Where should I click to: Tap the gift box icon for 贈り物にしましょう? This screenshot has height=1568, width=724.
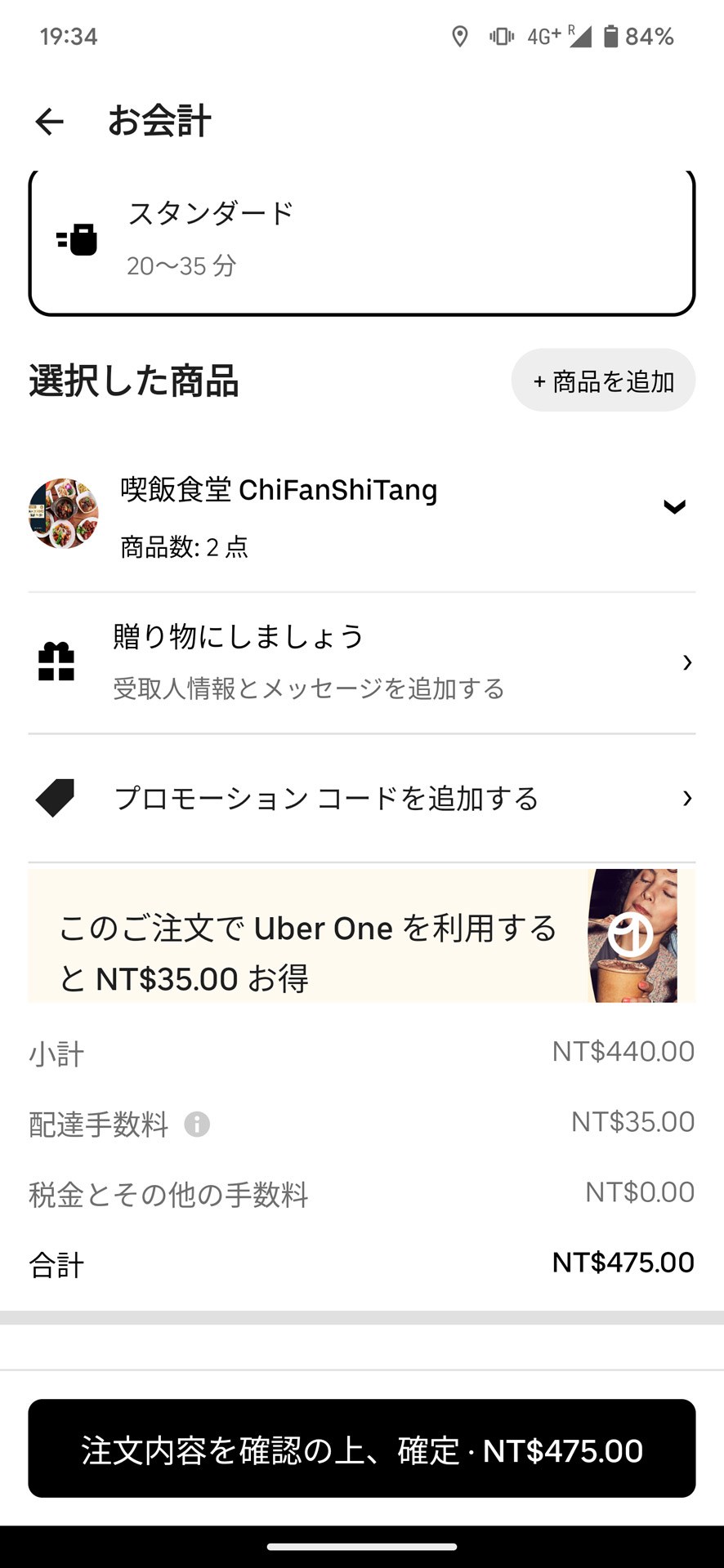click(x=55, y=661)
